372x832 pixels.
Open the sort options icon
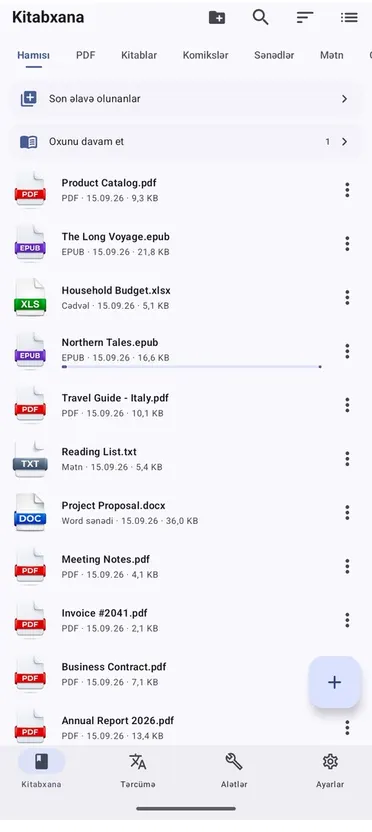click(x=305, y=18)
